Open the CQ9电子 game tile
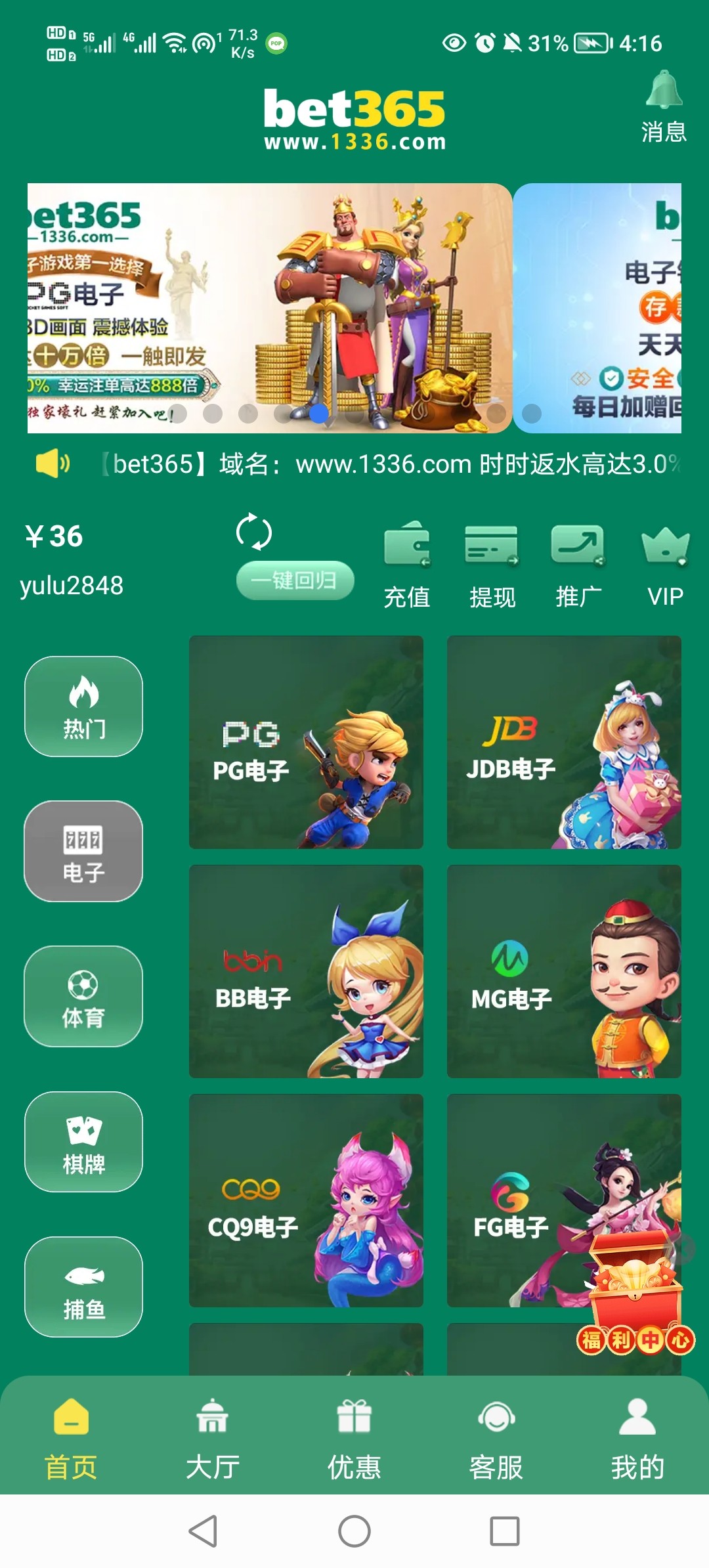 pos(306,1200)
